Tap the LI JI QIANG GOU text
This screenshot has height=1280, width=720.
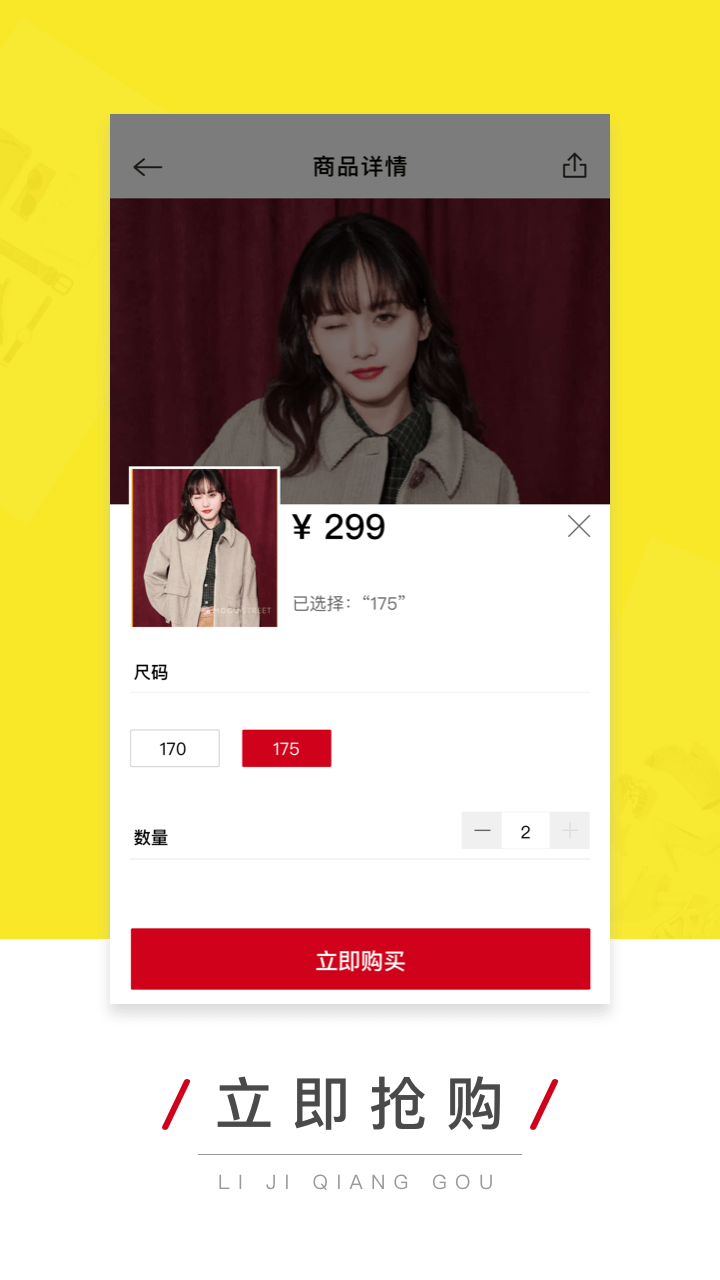360,1182
